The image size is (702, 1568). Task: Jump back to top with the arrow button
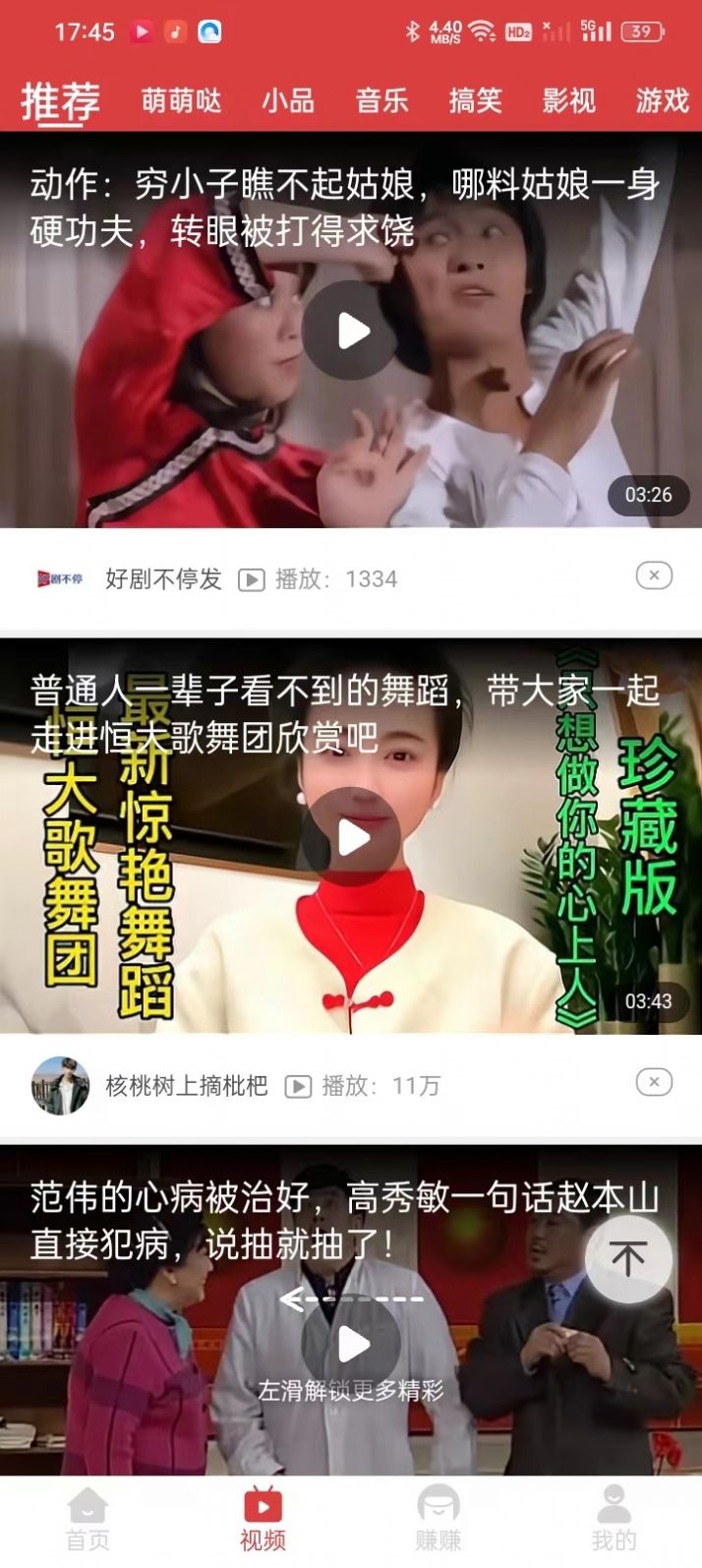(628, 1258)
